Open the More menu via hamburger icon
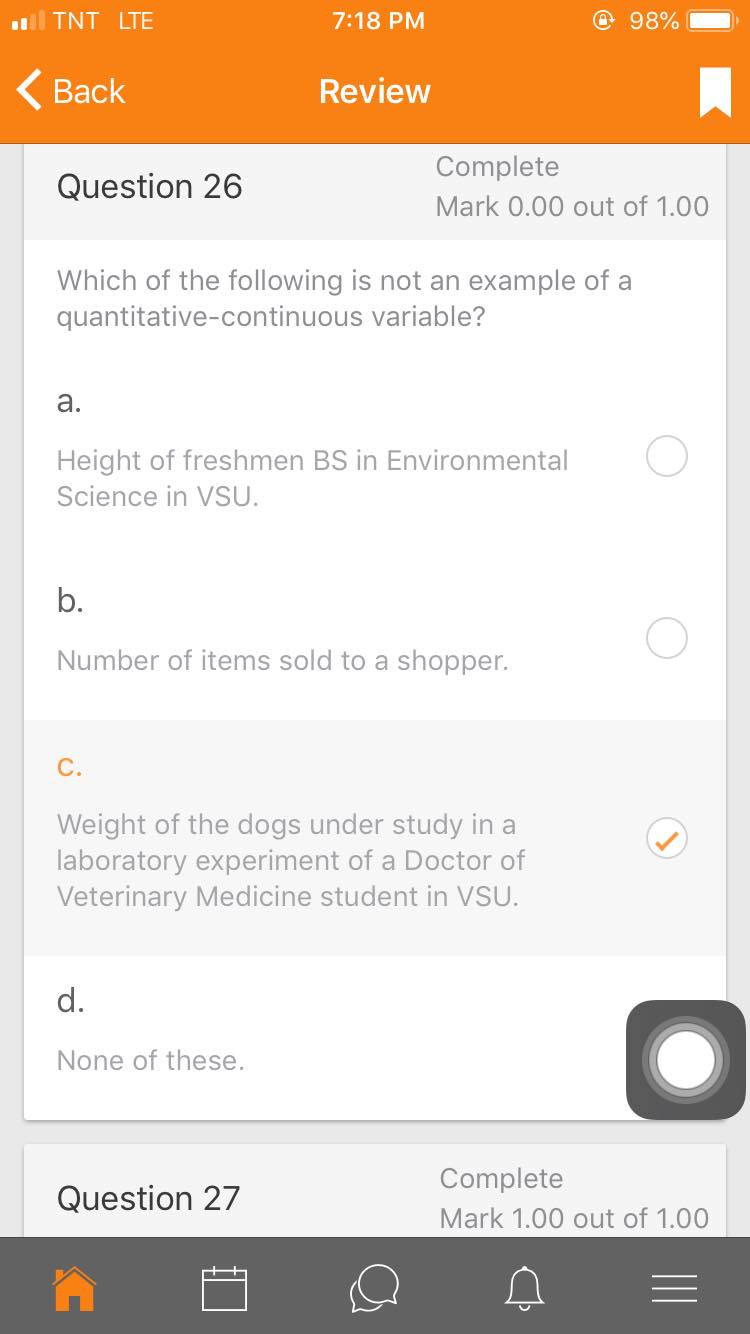Image resolution: width=750 pixels, height=1334 pixels. (674, 1288)
